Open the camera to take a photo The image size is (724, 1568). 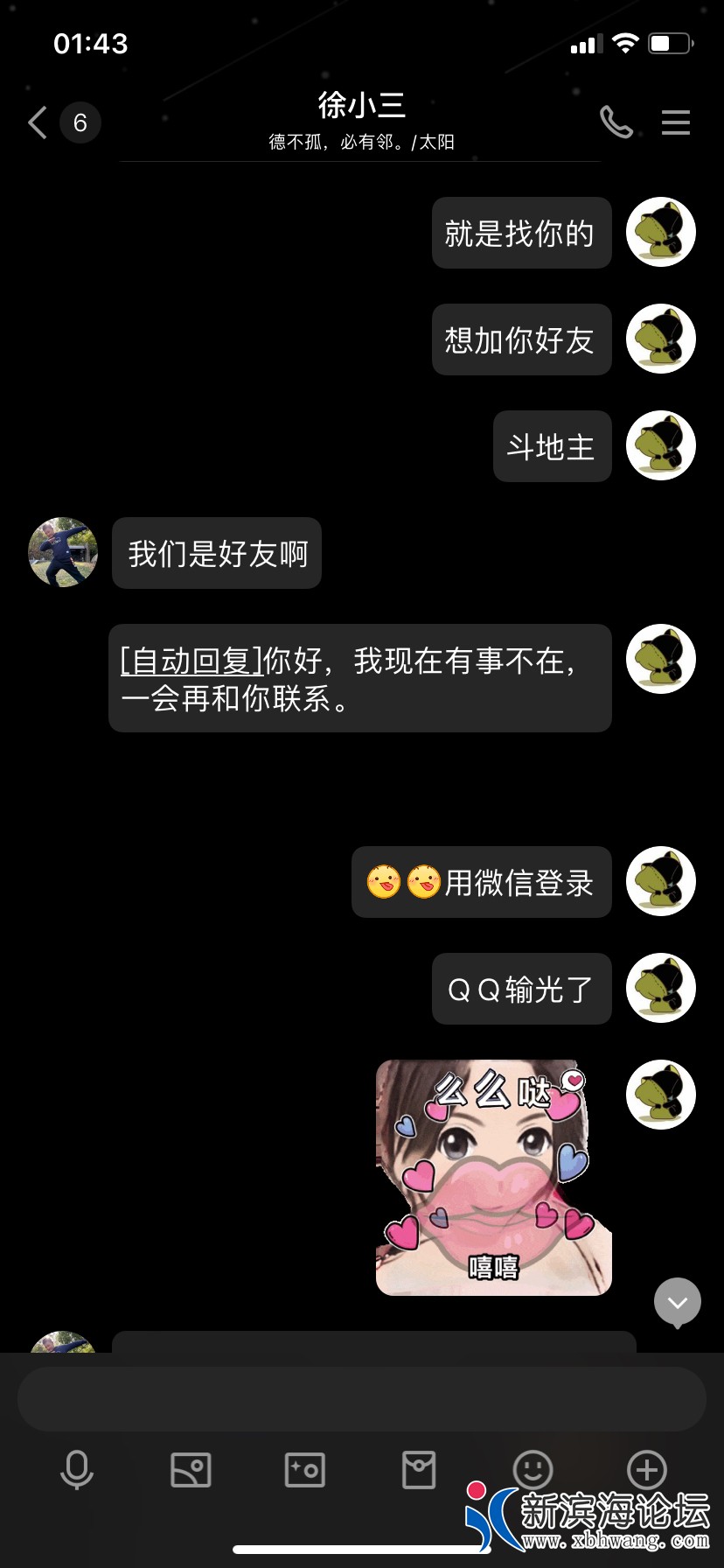click(x=305, y=1469)
